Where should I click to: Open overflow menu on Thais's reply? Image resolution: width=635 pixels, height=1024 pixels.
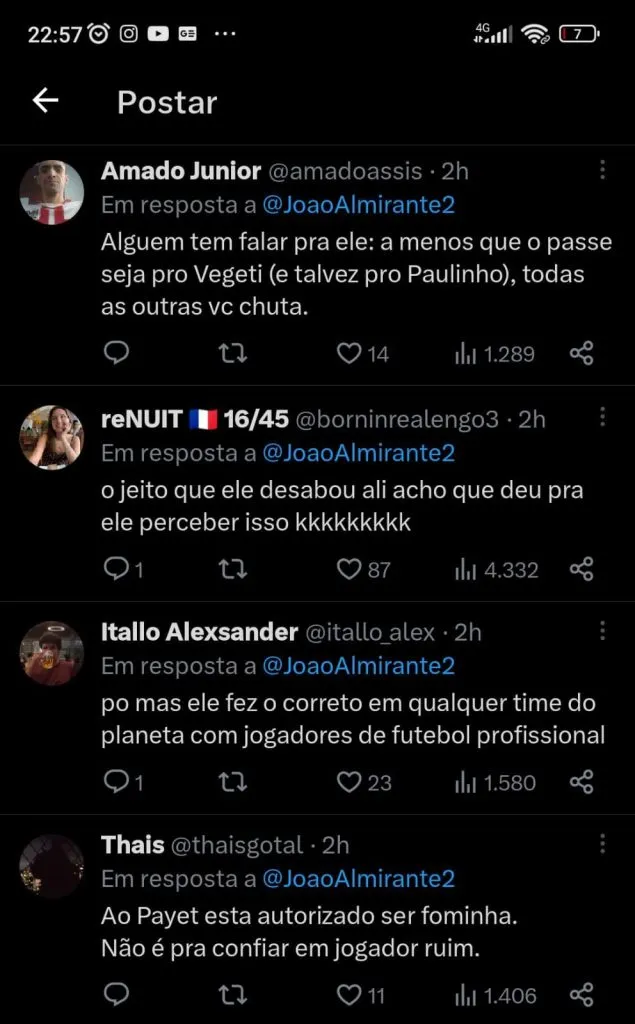602,845
